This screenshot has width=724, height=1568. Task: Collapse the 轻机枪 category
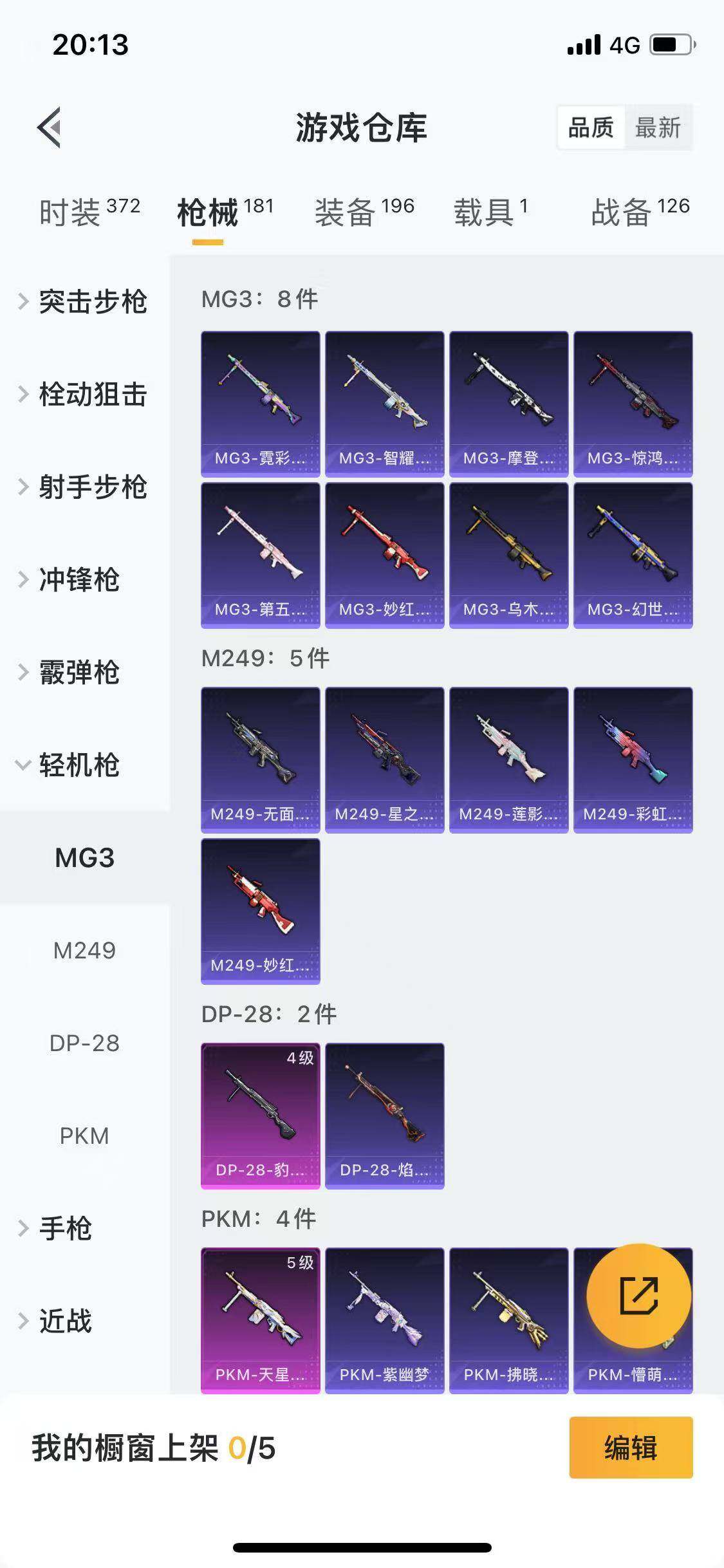[x=71, y=765]
